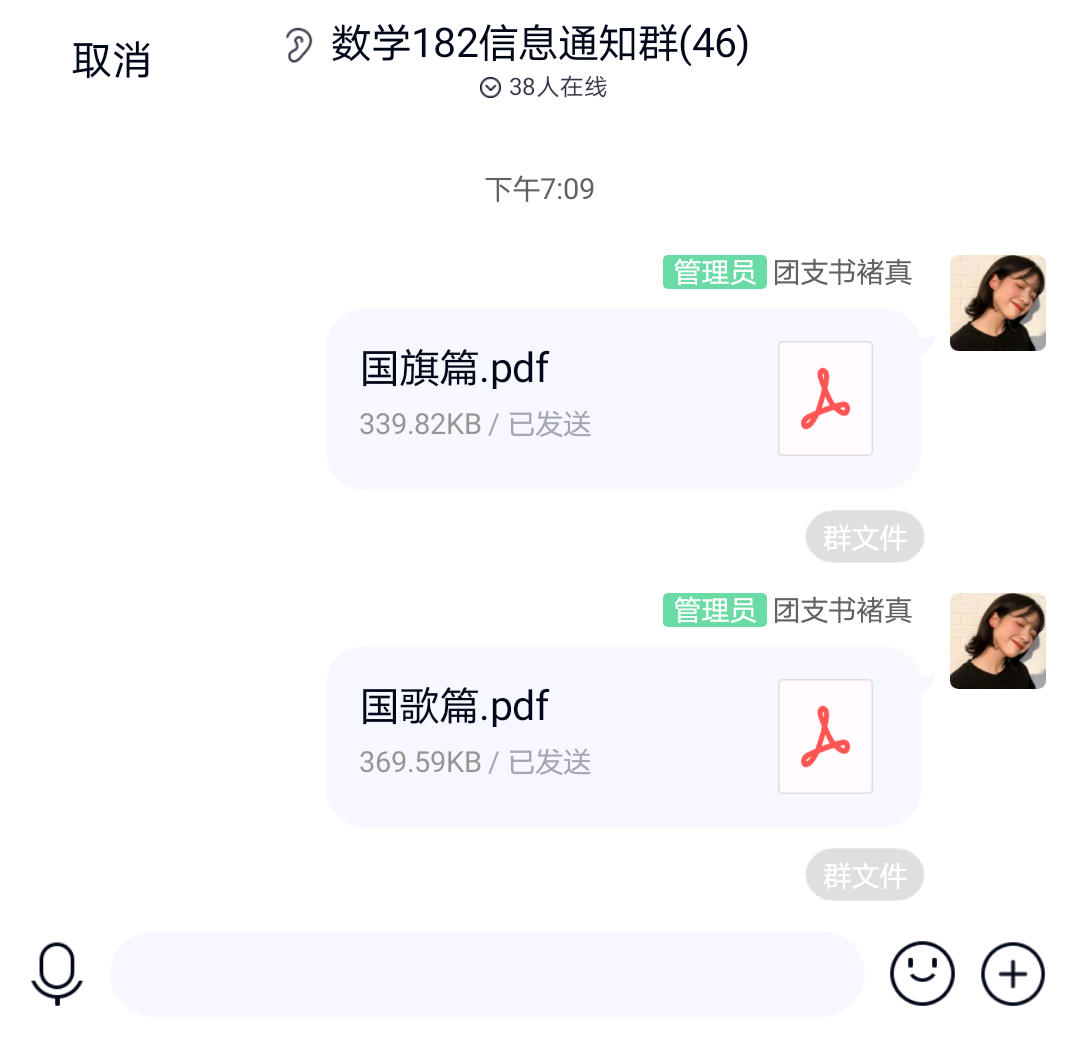The image size is (1080, 1041).
Task: View avatar of sender of 国歌篇.pdf
Action: click(x=997, y=641)
